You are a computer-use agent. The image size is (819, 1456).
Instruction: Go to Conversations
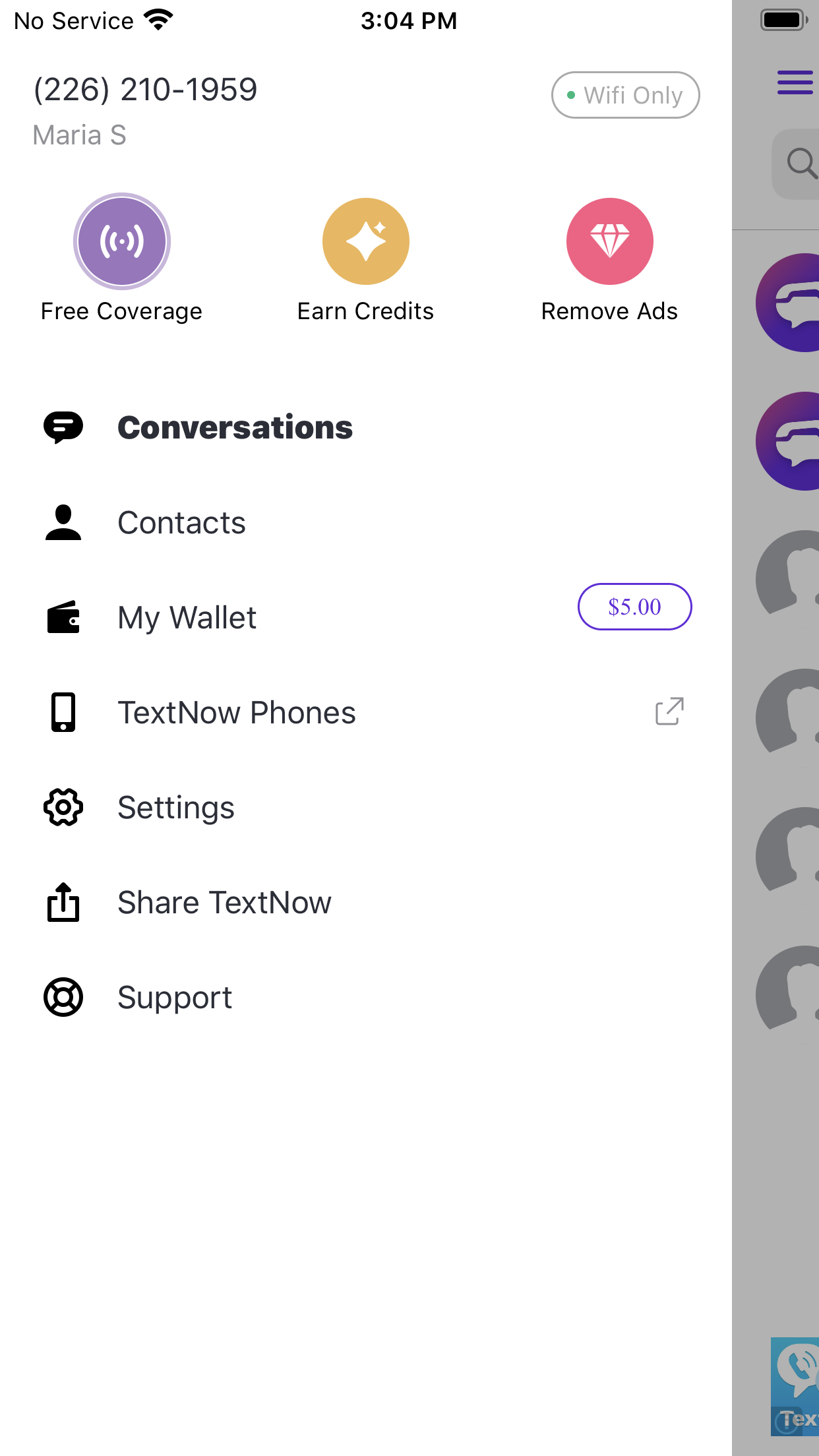(235, 427)
